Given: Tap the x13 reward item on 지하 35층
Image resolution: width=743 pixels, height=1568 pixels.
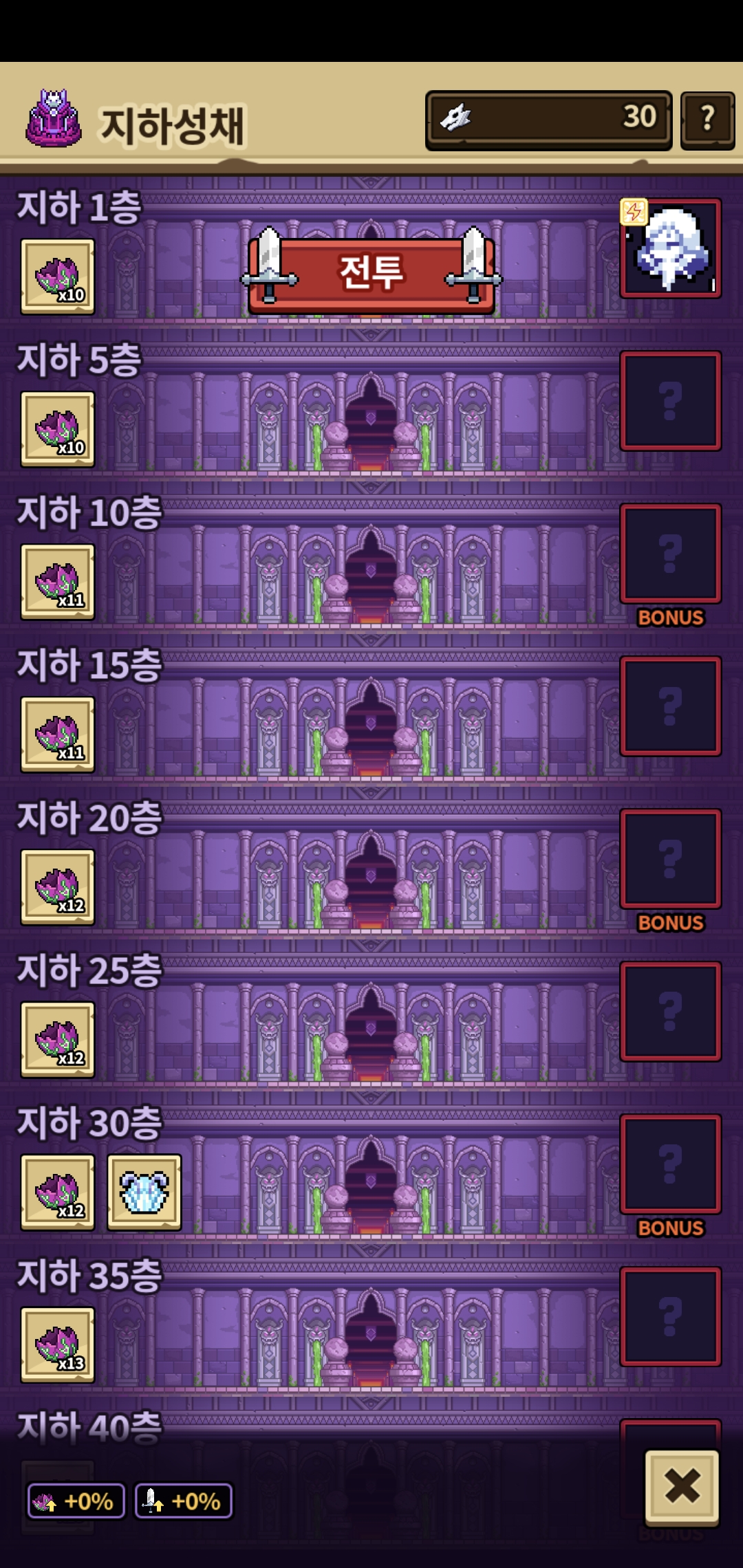Looking at the screenshot, I should click(58, 1345).
